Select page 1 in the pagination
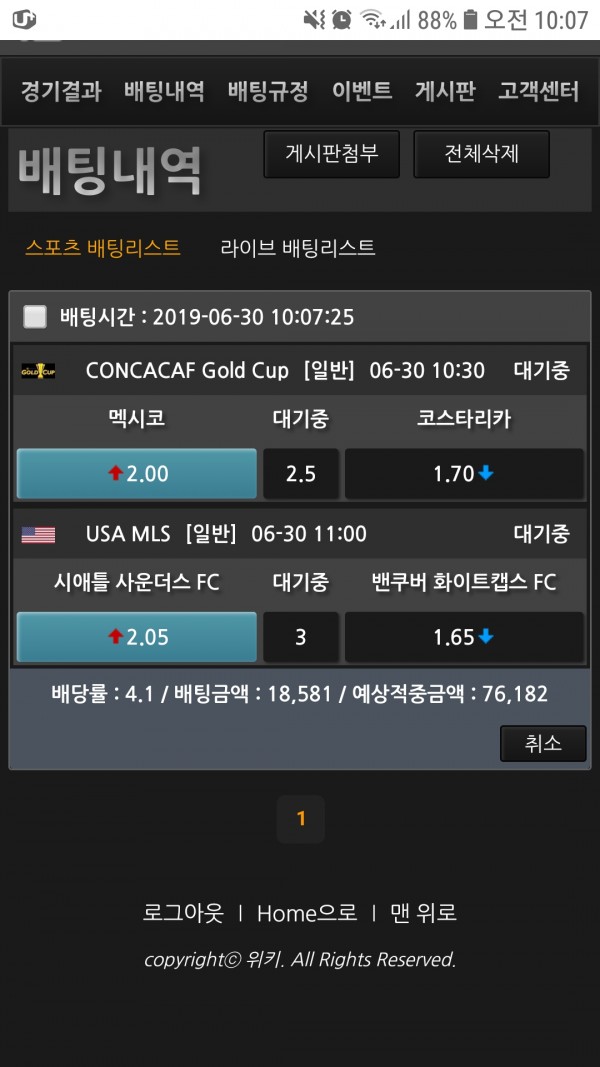Image resolution: width=600 pixels, height=1067 pixels. 301,819
